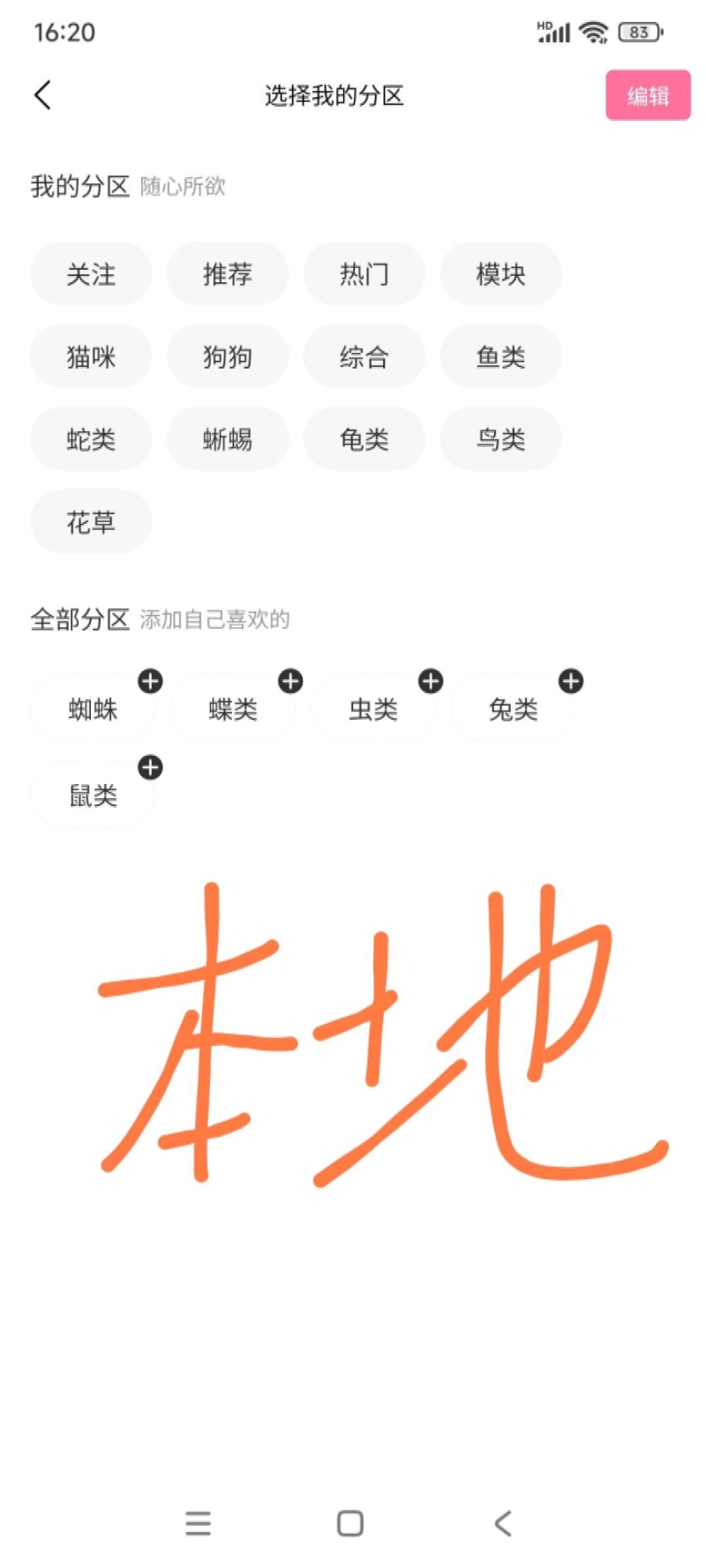The height and width of the screenshot is (1568, 706).
Task: Go back using the top-left arrow
Action: tap(42, 95)
